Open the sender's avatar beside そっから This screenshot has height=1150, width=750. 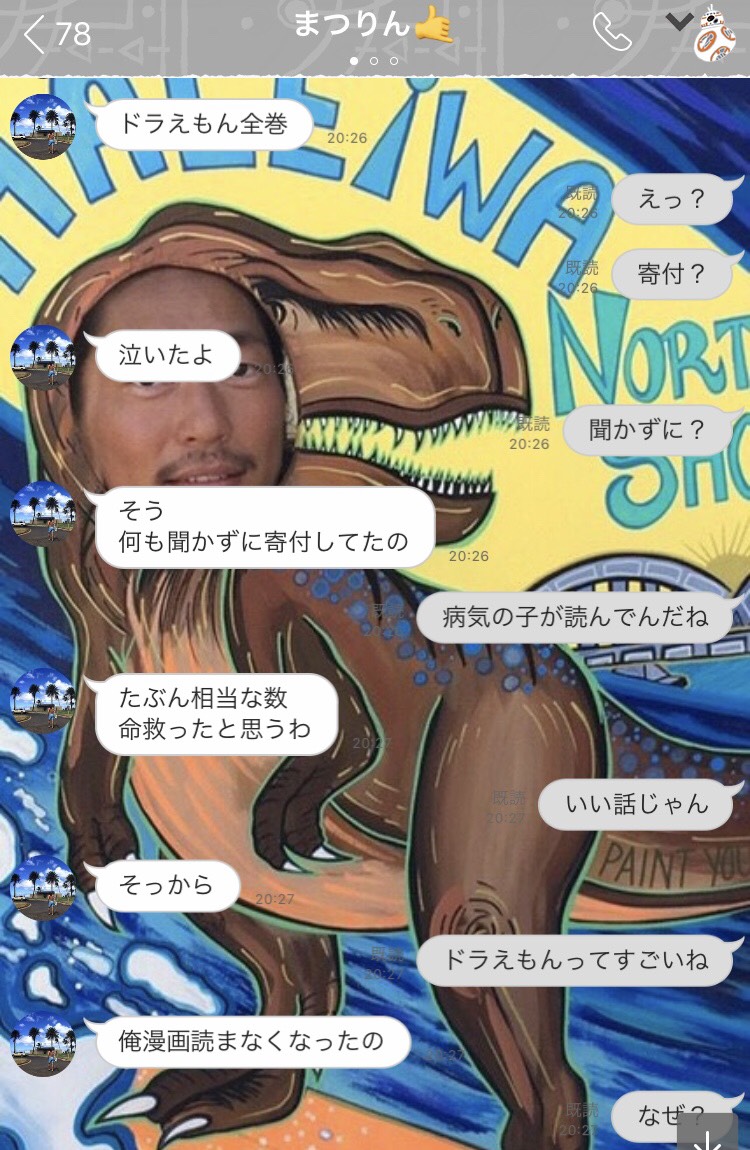[x=42, y=886]
